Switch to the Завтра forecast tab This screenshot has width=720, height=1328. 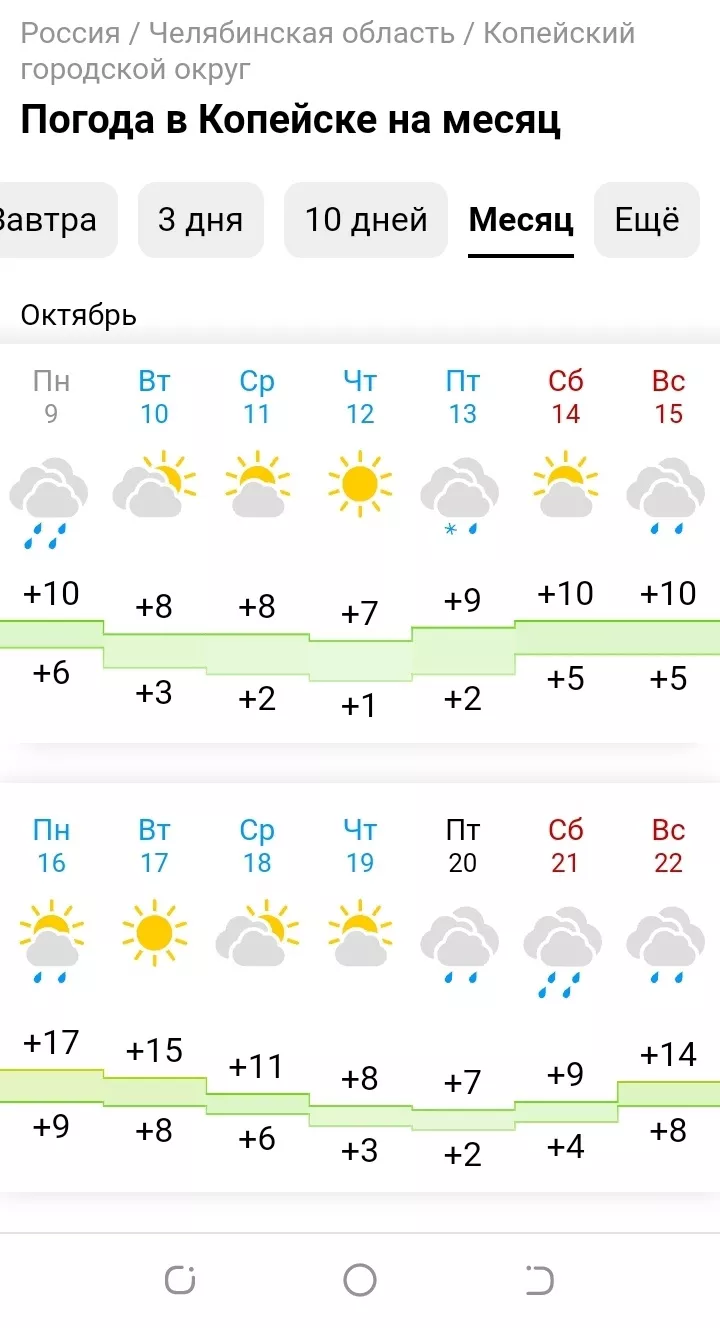(50, 219)
